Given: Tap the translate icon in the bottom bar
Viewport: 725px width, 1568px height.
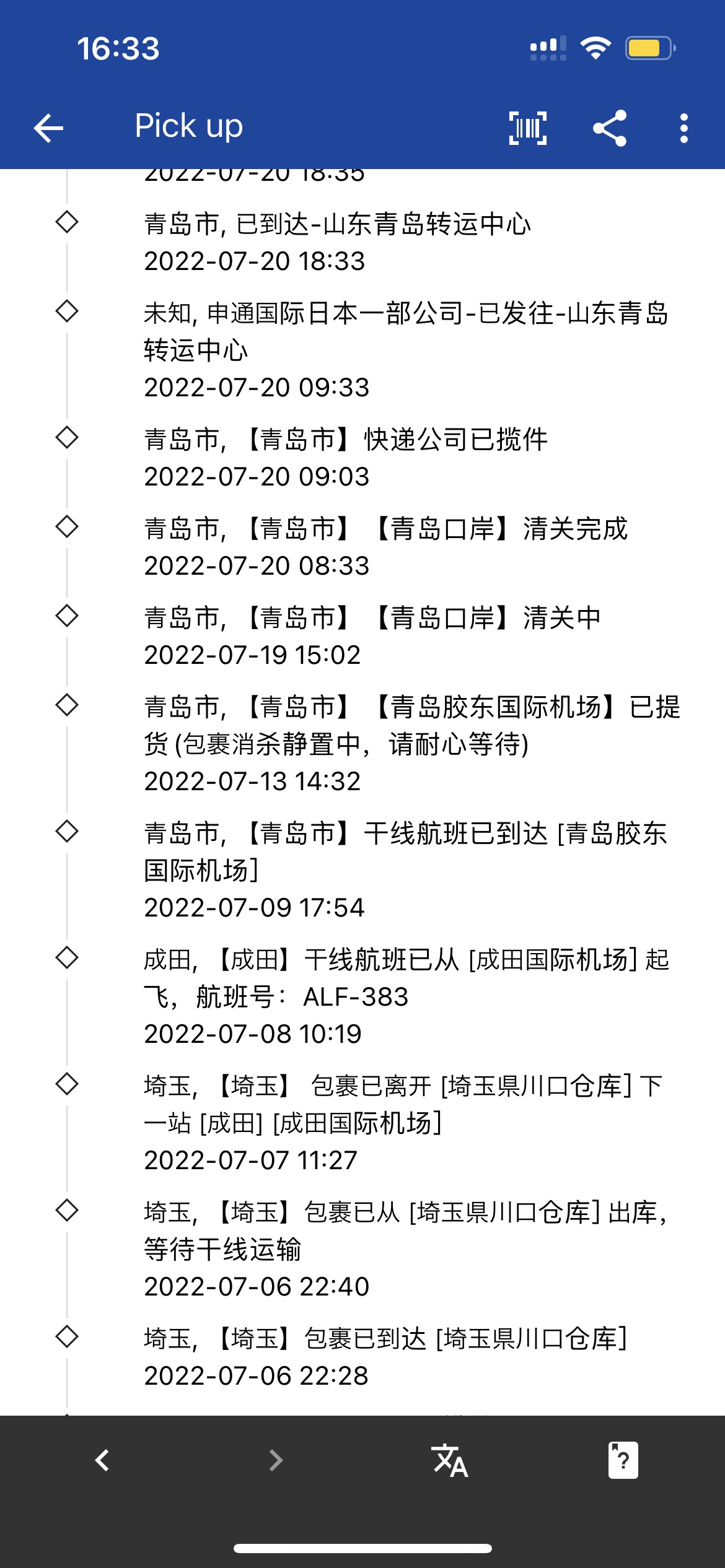Looking at the screenshot, I should [x=449, y=1460].
